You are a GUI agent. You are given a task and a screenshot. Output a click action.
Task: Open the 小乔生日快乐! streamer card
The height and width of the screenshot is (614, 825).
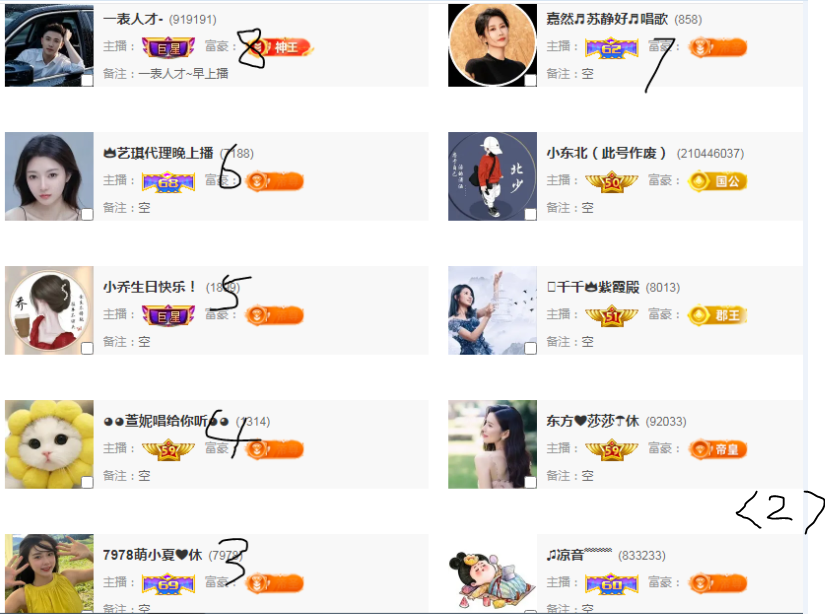[150, 287]
